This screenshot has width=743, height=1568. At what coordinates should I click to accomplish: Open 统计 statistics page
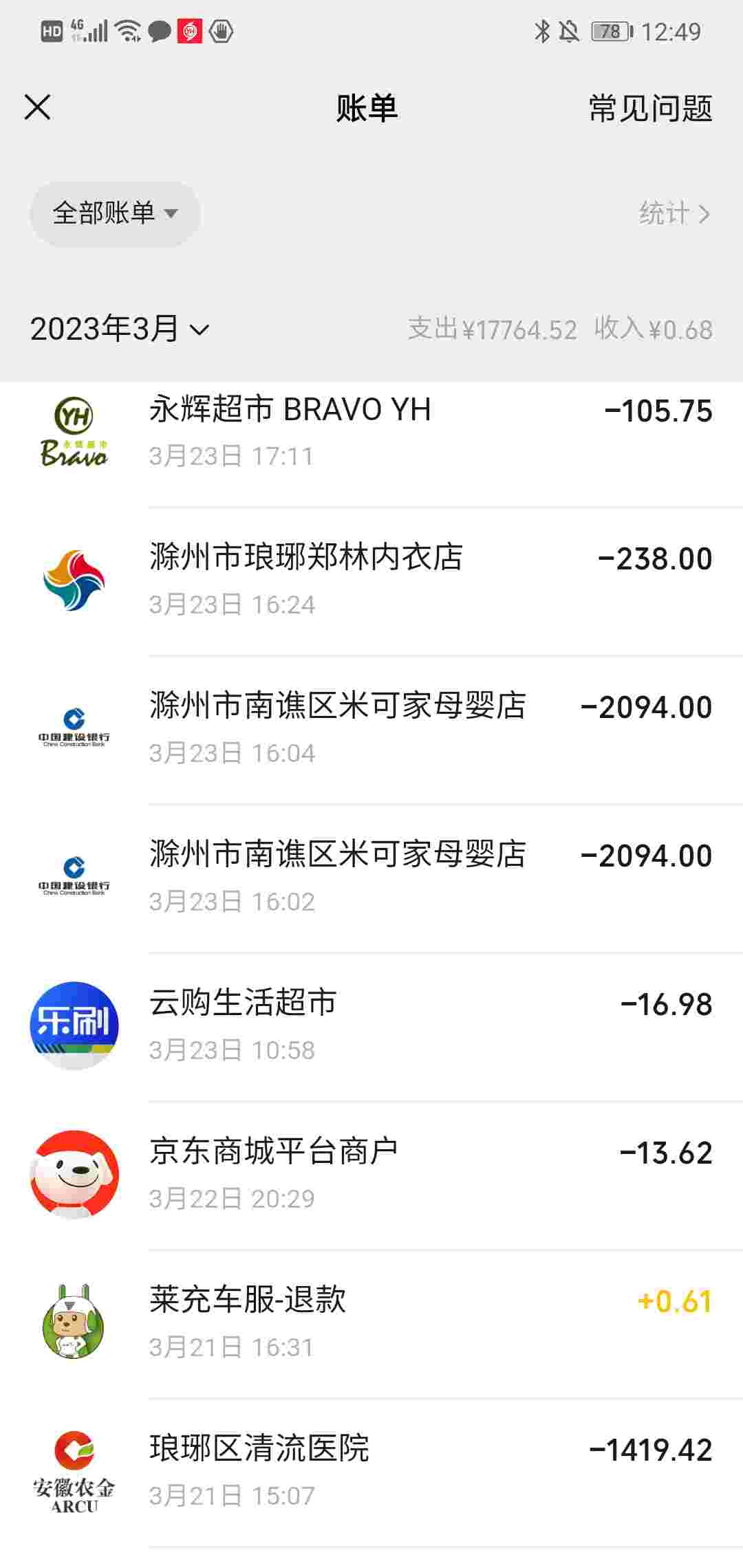(674, 214)
